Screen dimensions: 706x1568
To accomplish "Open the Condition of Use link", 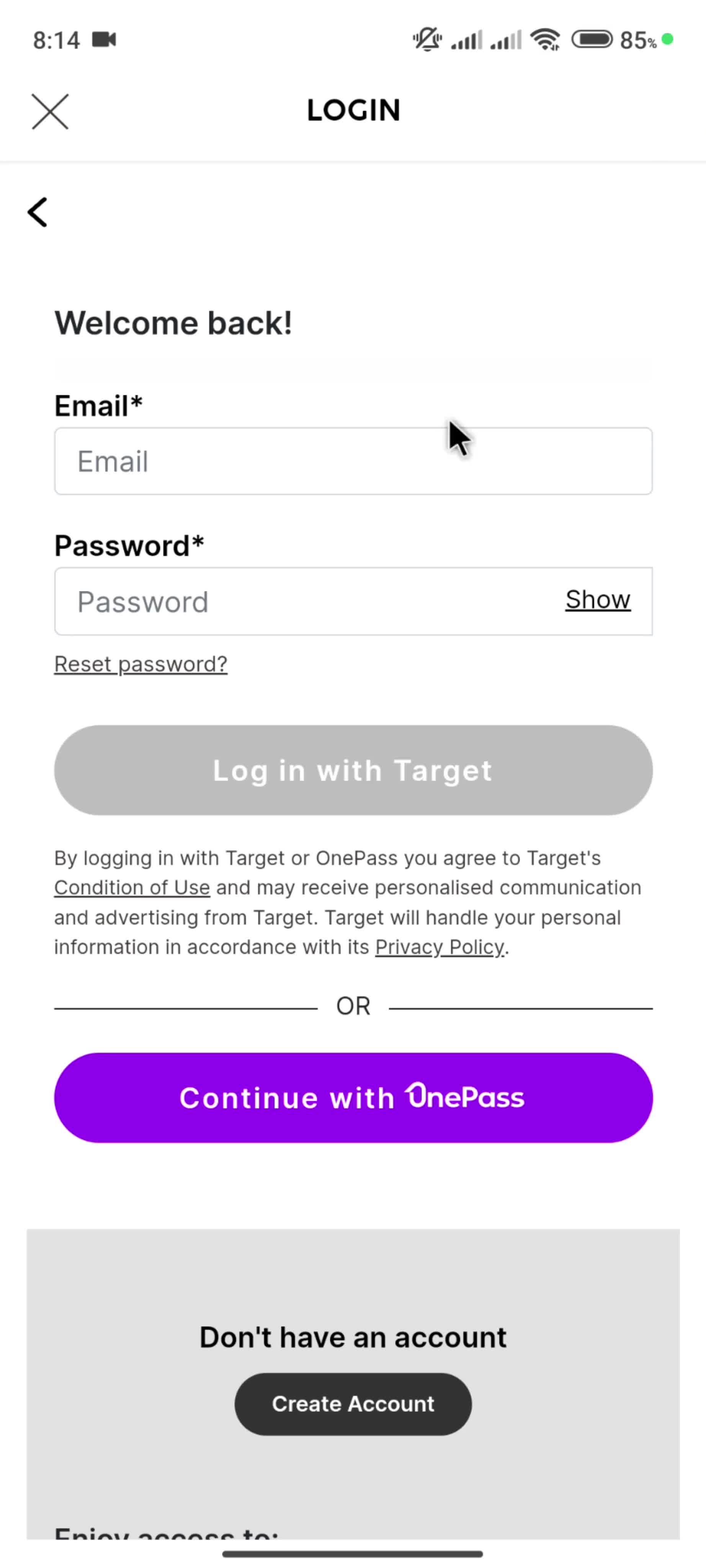I will [x=132, y=888].
